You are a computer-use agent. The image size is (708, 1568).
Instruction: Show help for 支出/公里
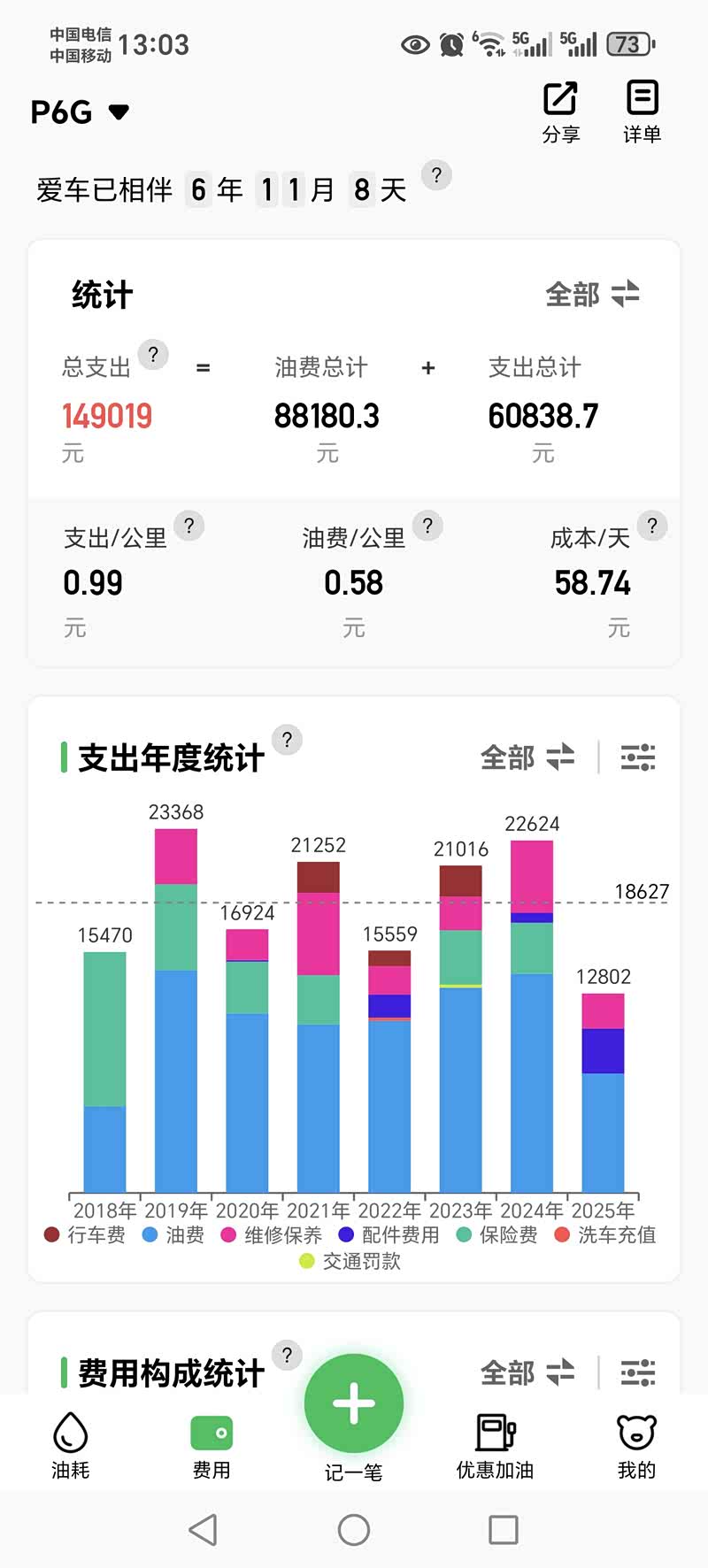[189, 525]
